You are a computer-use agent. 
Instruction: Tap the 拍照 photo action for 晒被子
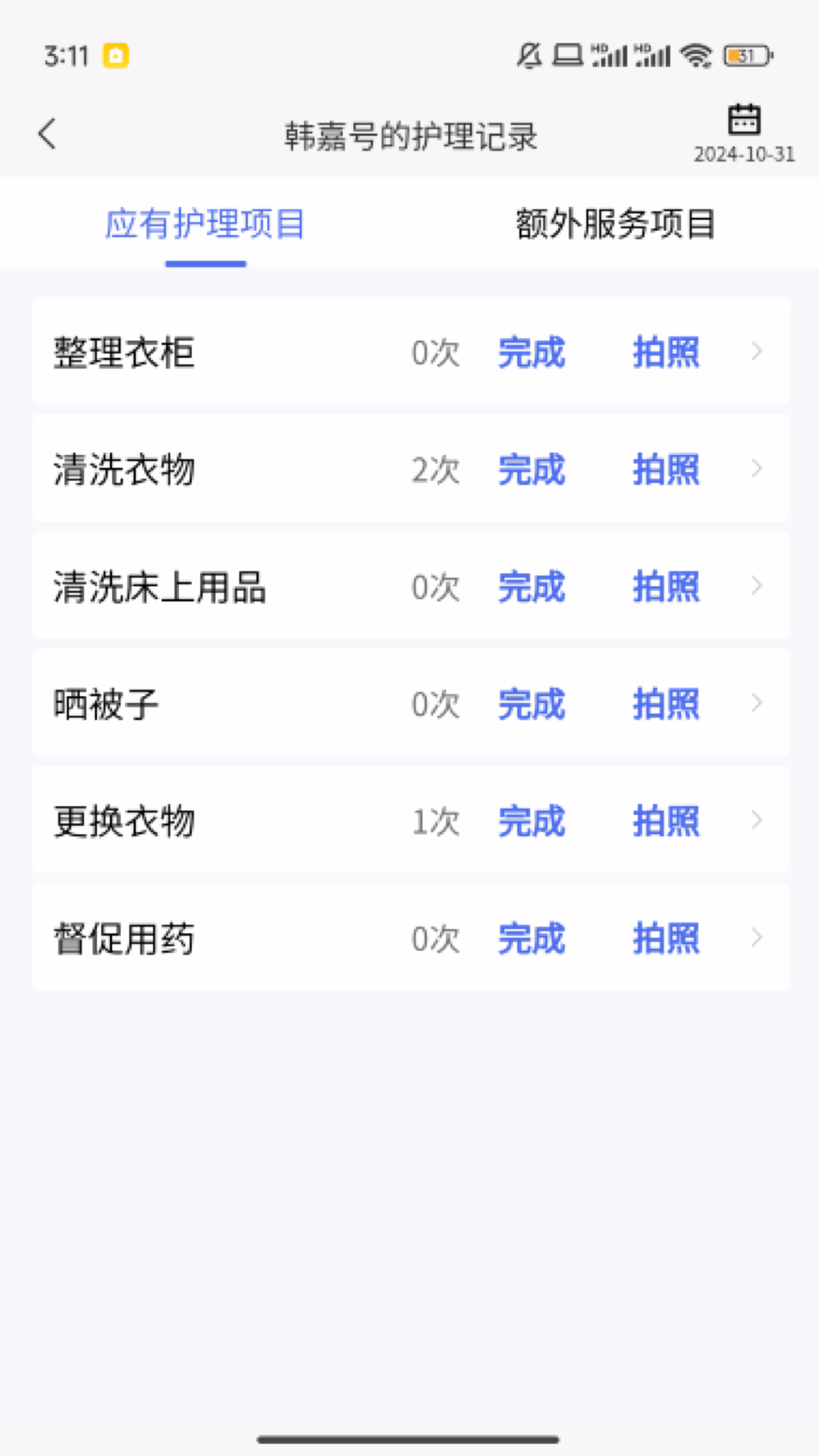click(x=665, y=704)
